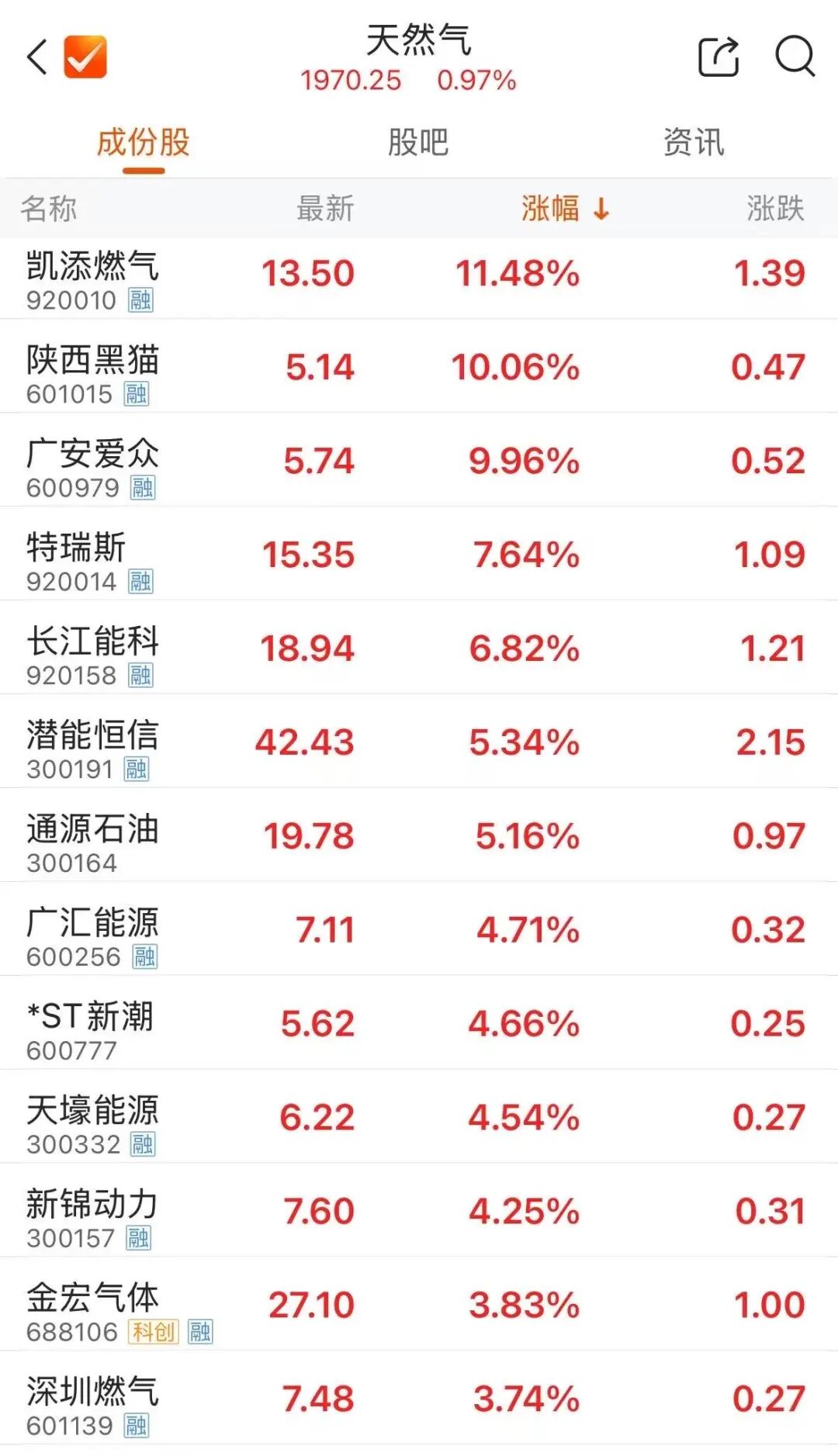The height and width of the screenshot is (1456, 838).
Task: Go back using the arrow icon
Action: [x=36, y=57]
